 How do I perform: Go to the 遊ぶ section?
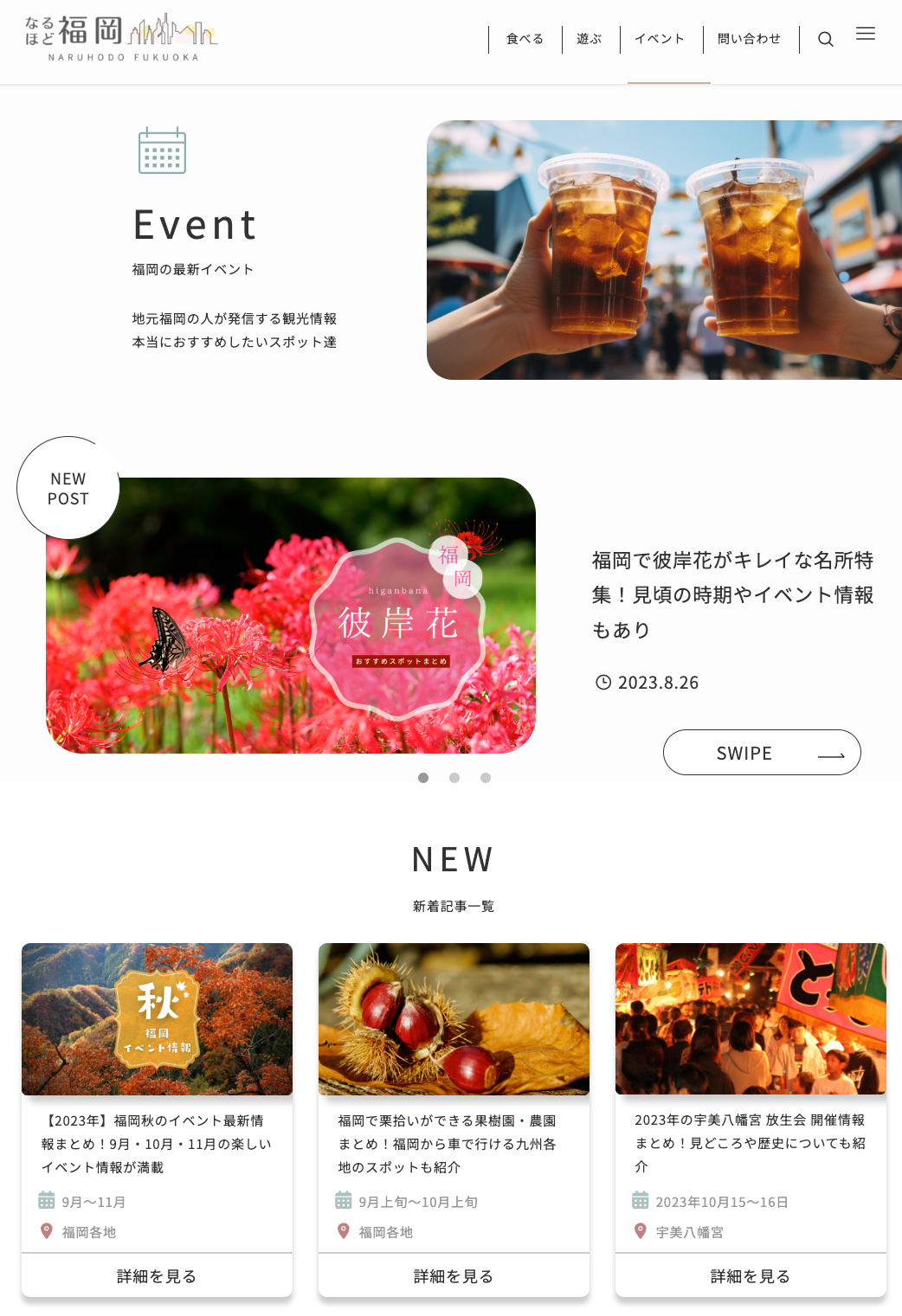[x=590, y=39]
